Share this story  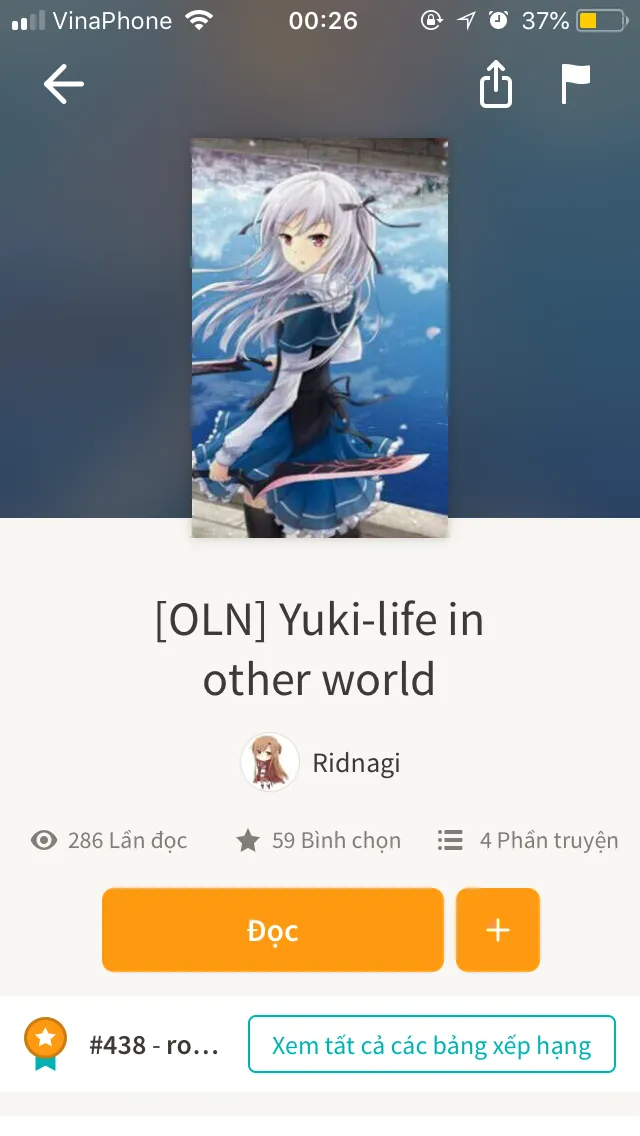(x=496, y=85)
